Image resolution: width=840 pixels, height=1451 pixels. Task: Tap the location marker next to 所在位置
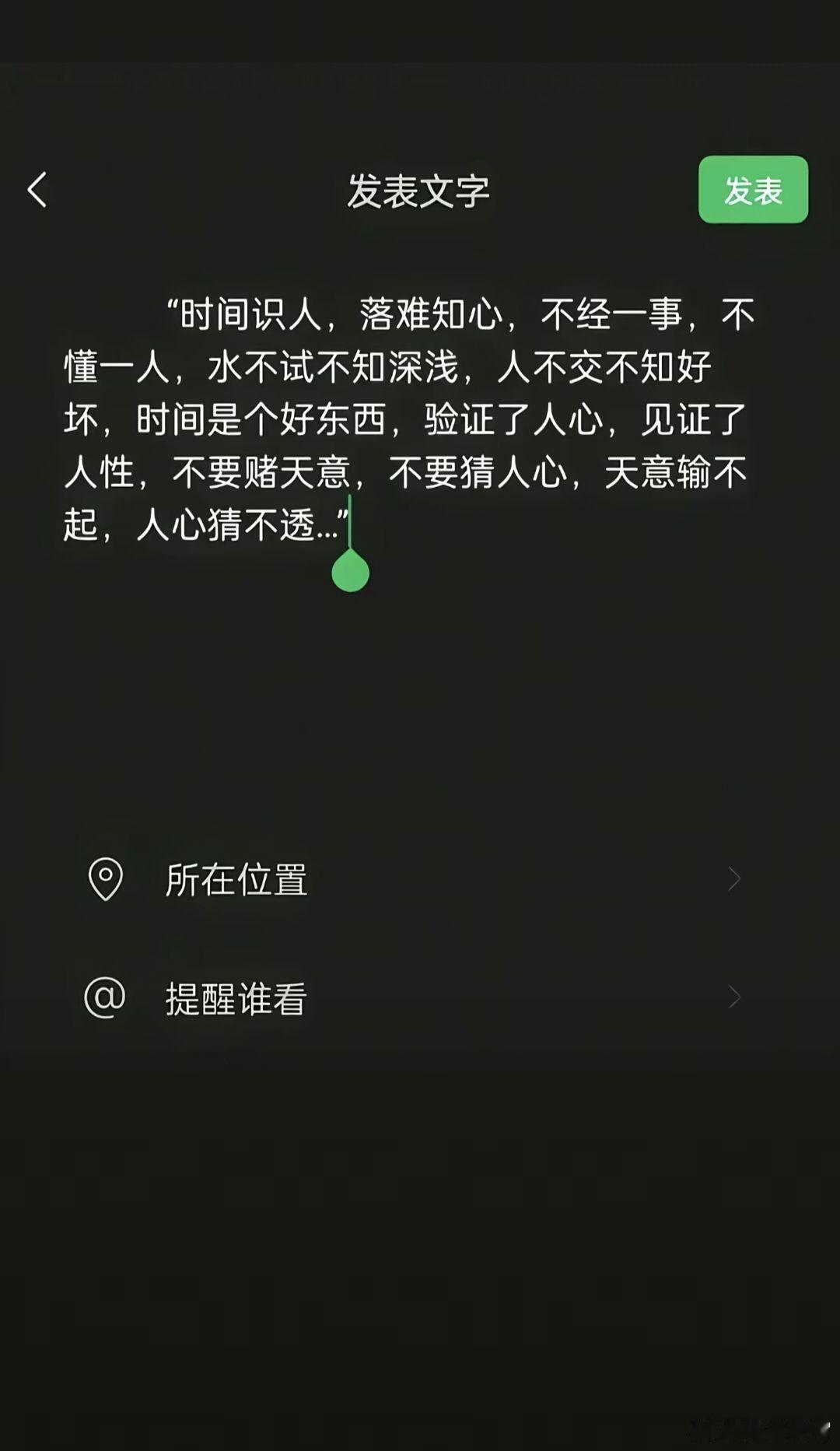click(105, 878)
